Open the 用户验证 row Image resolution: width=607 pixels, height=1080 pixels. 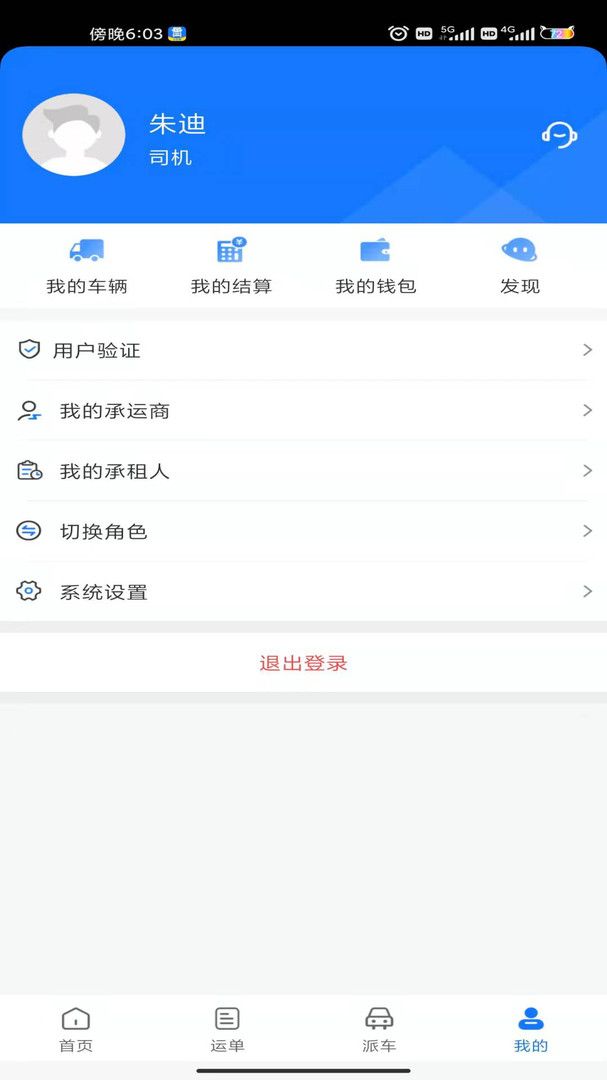click(303, 350)
